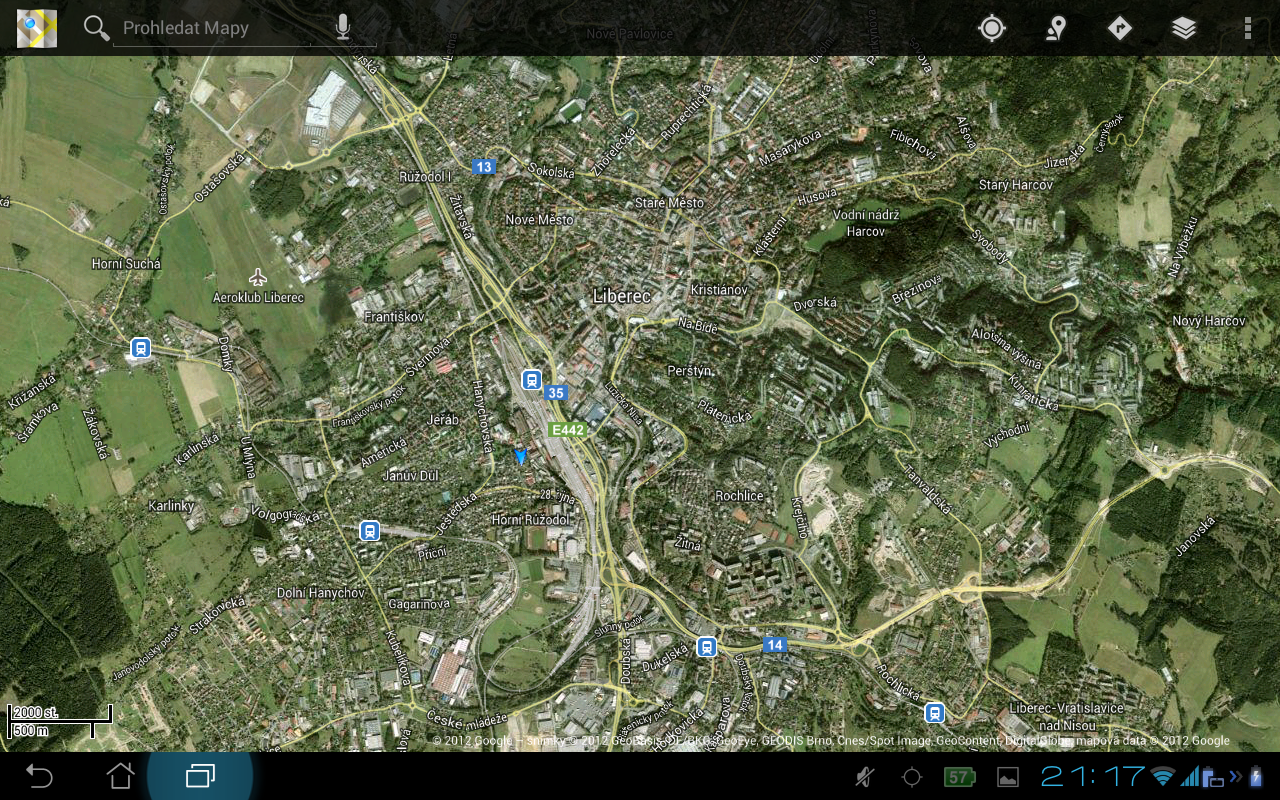This screenshot has height=800, width=1280.
Task: Select the transit station beside route 35
Action: click(531, 380)
